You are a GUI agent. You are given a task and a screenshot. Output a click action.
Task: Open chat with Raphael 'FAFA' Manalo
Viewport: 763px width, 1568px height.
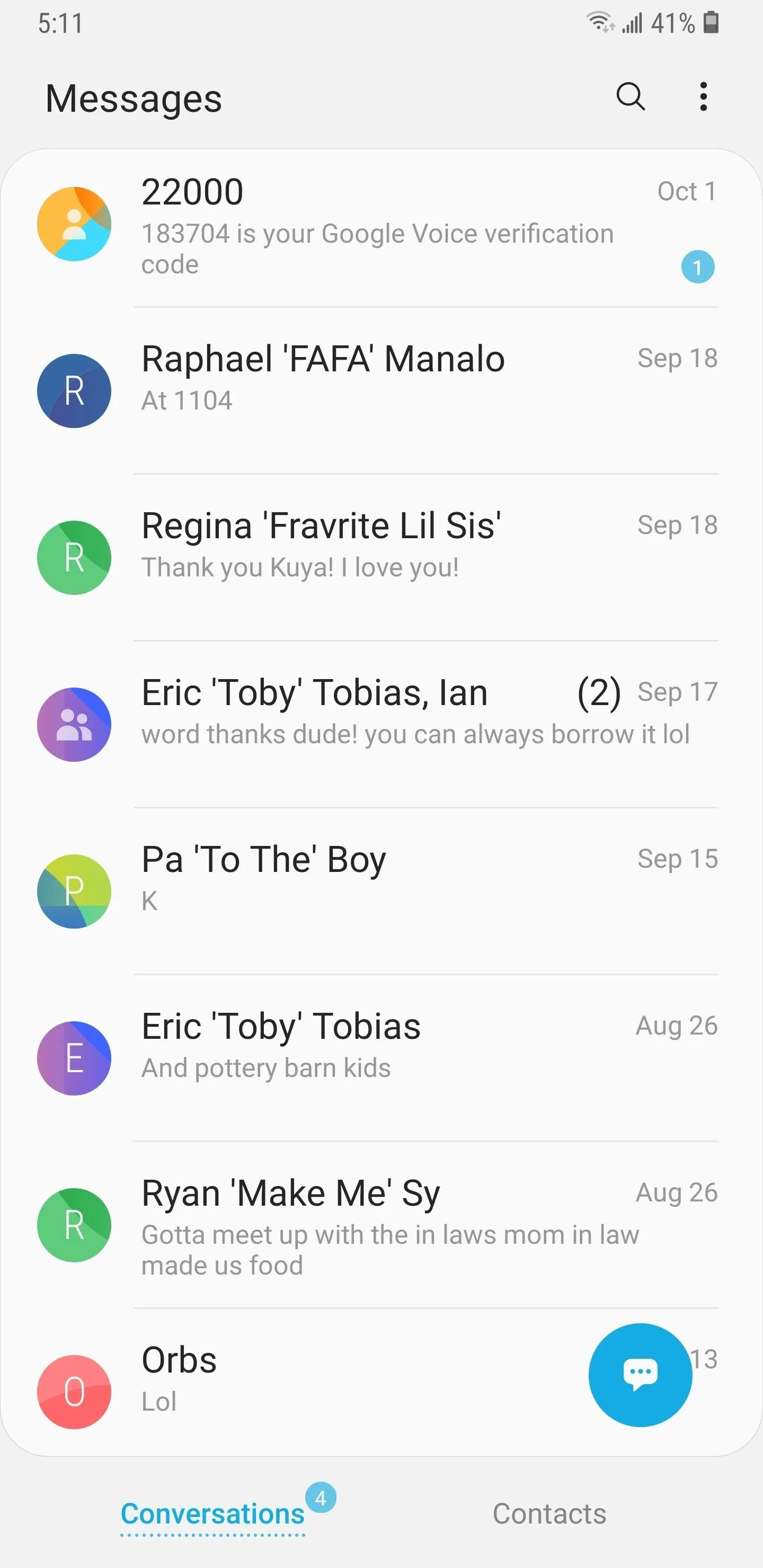(x=381, y=391)
